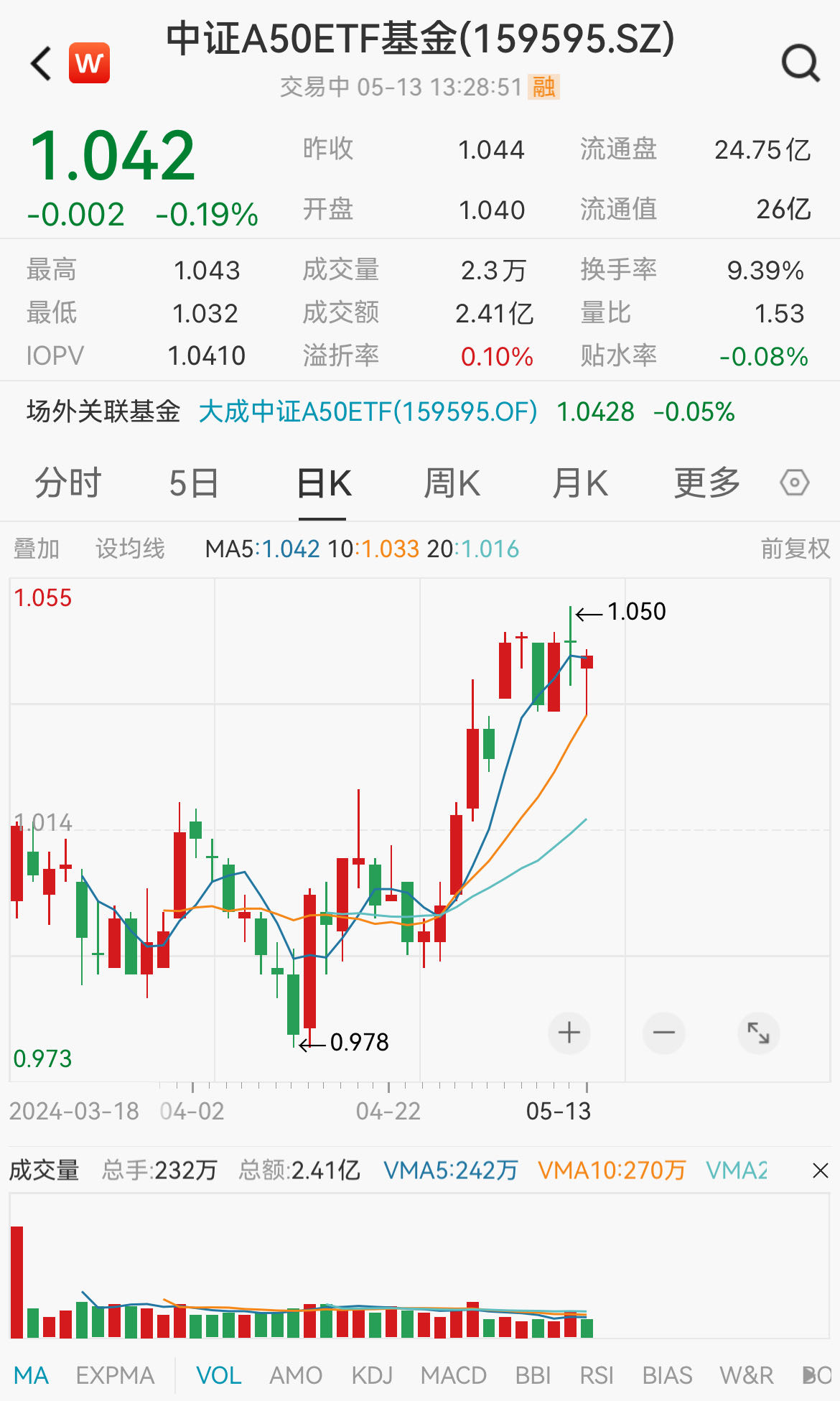This screenshot has height=1401, width=840.
Task: Tap 叠加 to overlay another security
Action: pyautogui.click(x=37, y=549)
